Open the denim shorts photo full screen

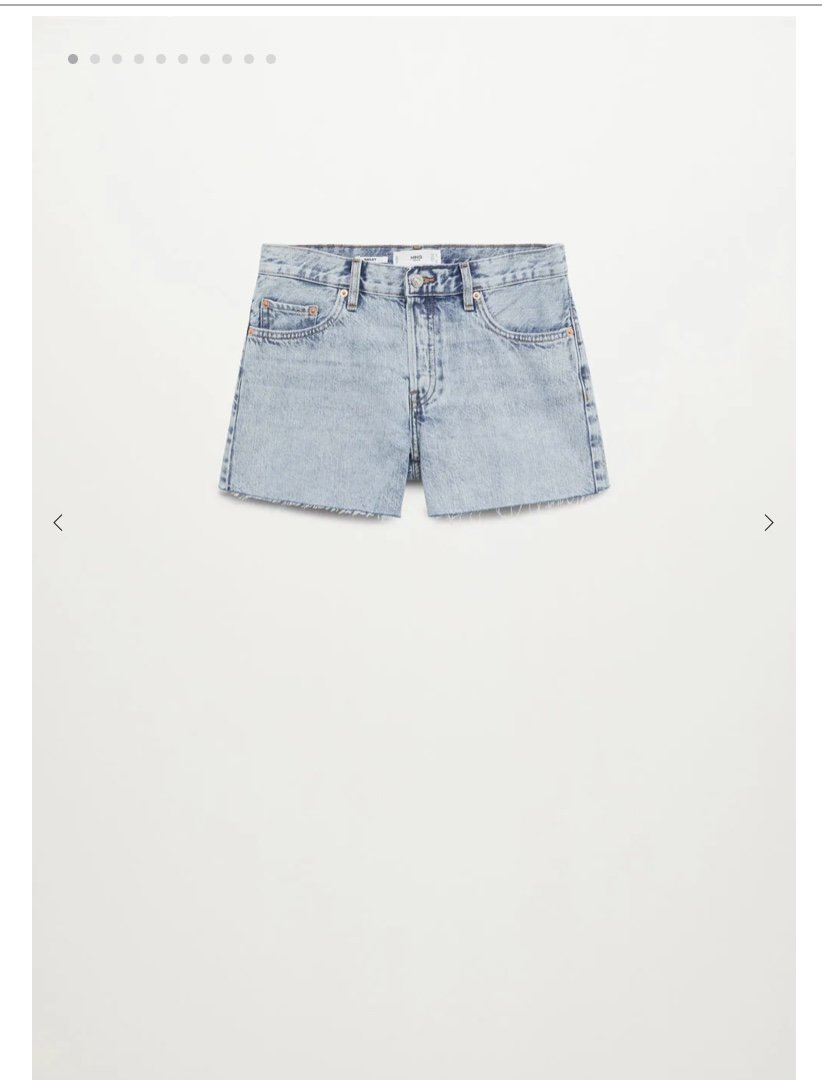[414, 379]
